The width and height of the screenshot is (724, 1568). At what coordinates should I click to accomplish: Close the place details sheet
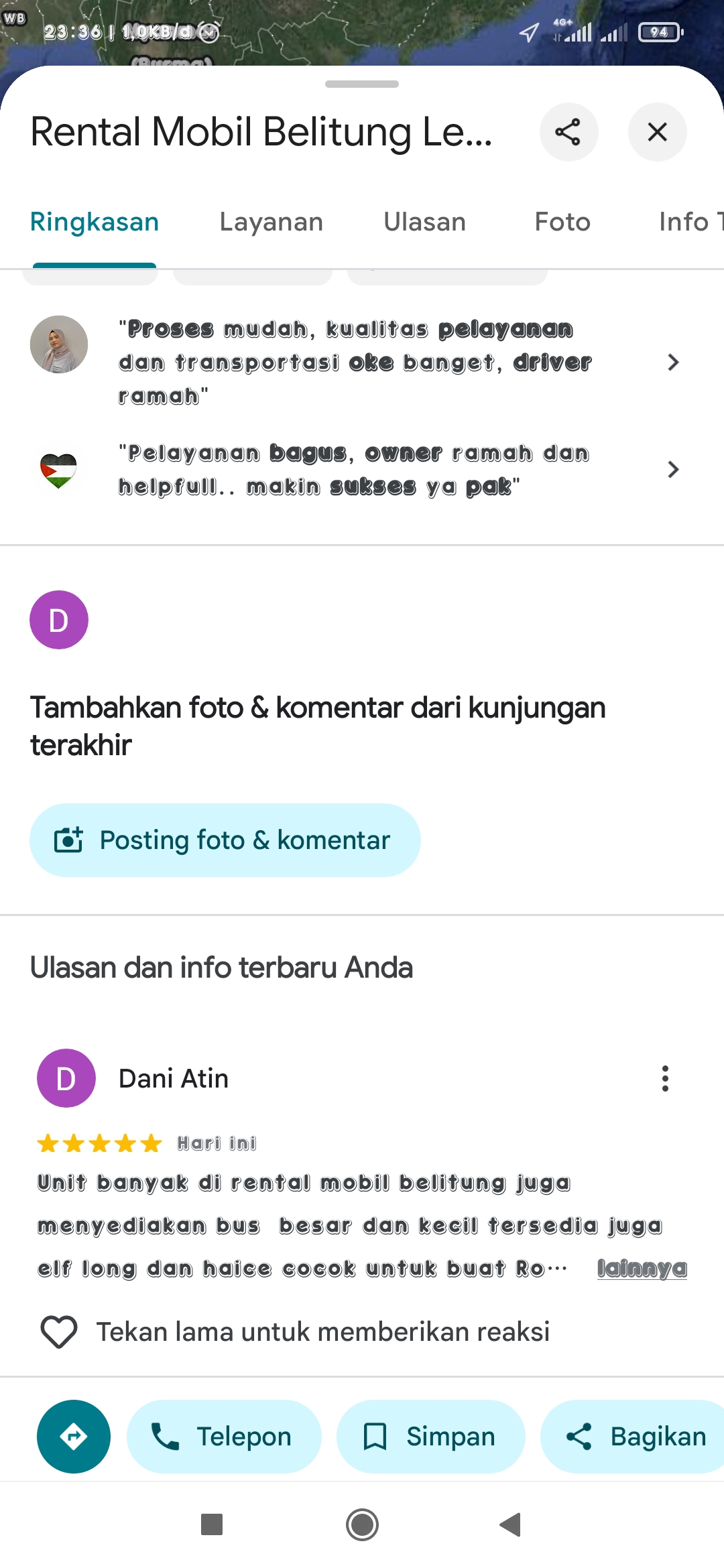657,132
